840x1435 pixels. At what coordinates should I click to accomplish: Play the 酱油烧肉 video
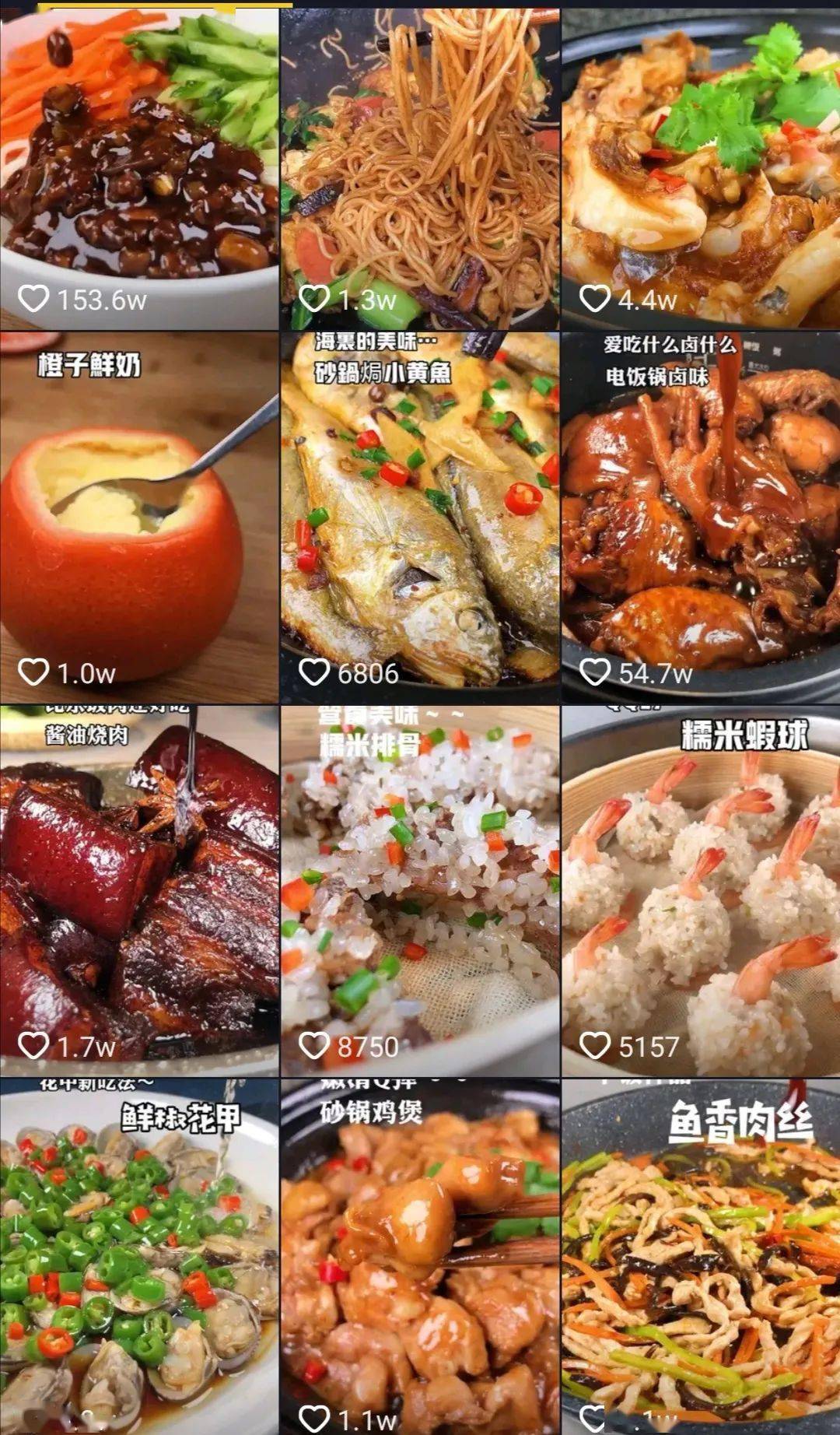[139, 892]
